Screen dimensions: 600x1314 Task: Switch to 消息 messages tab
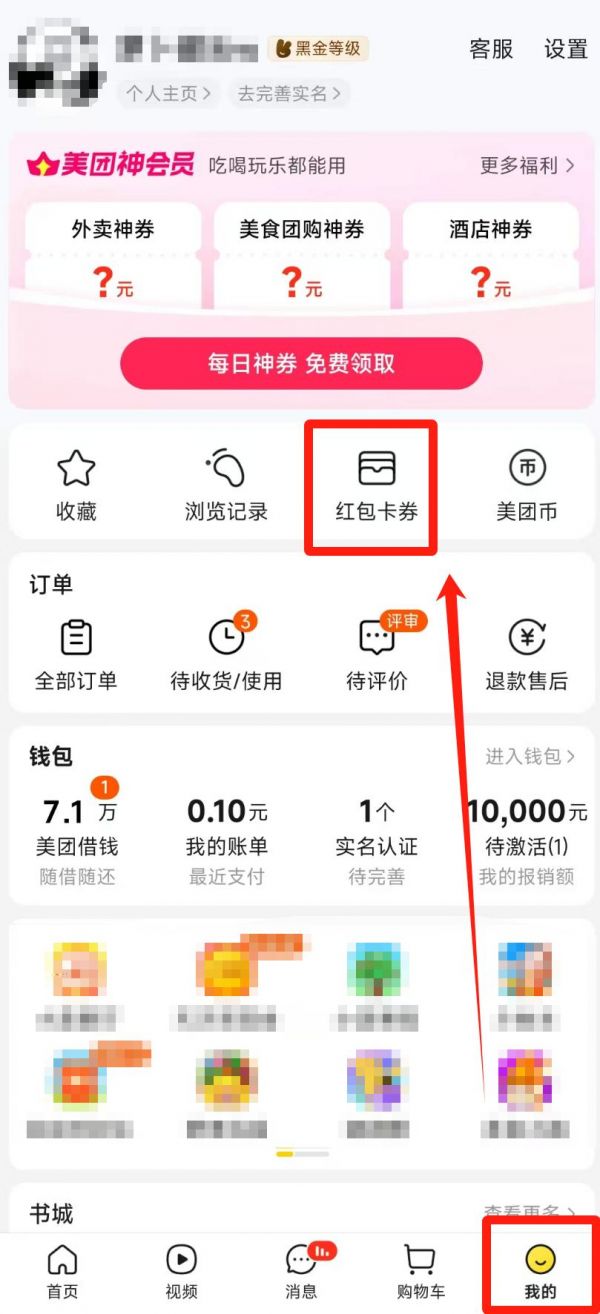[301, 1271]
